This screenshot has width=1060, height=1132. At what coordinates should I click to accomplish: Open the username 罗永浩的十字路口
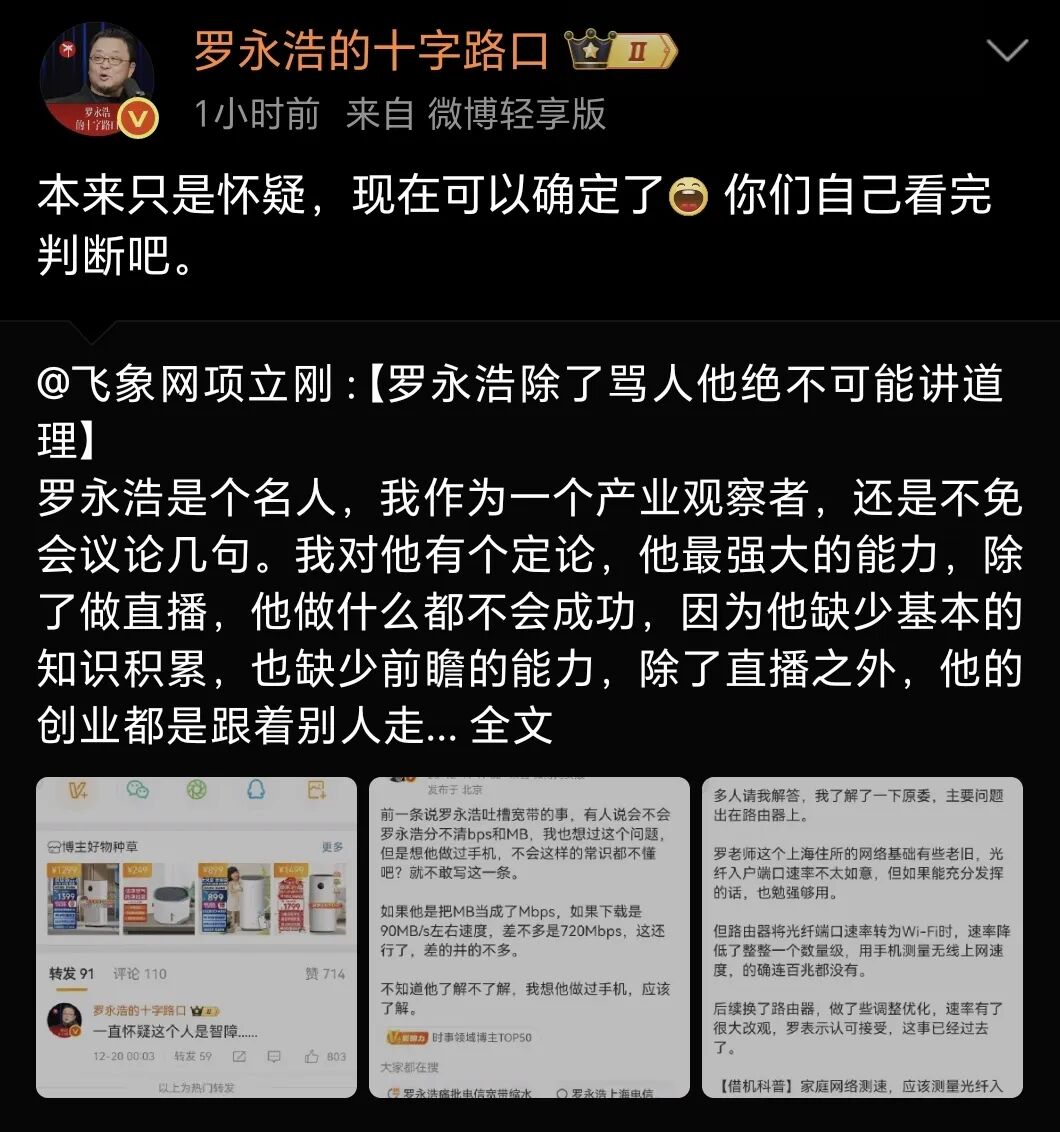coord(370,52)
